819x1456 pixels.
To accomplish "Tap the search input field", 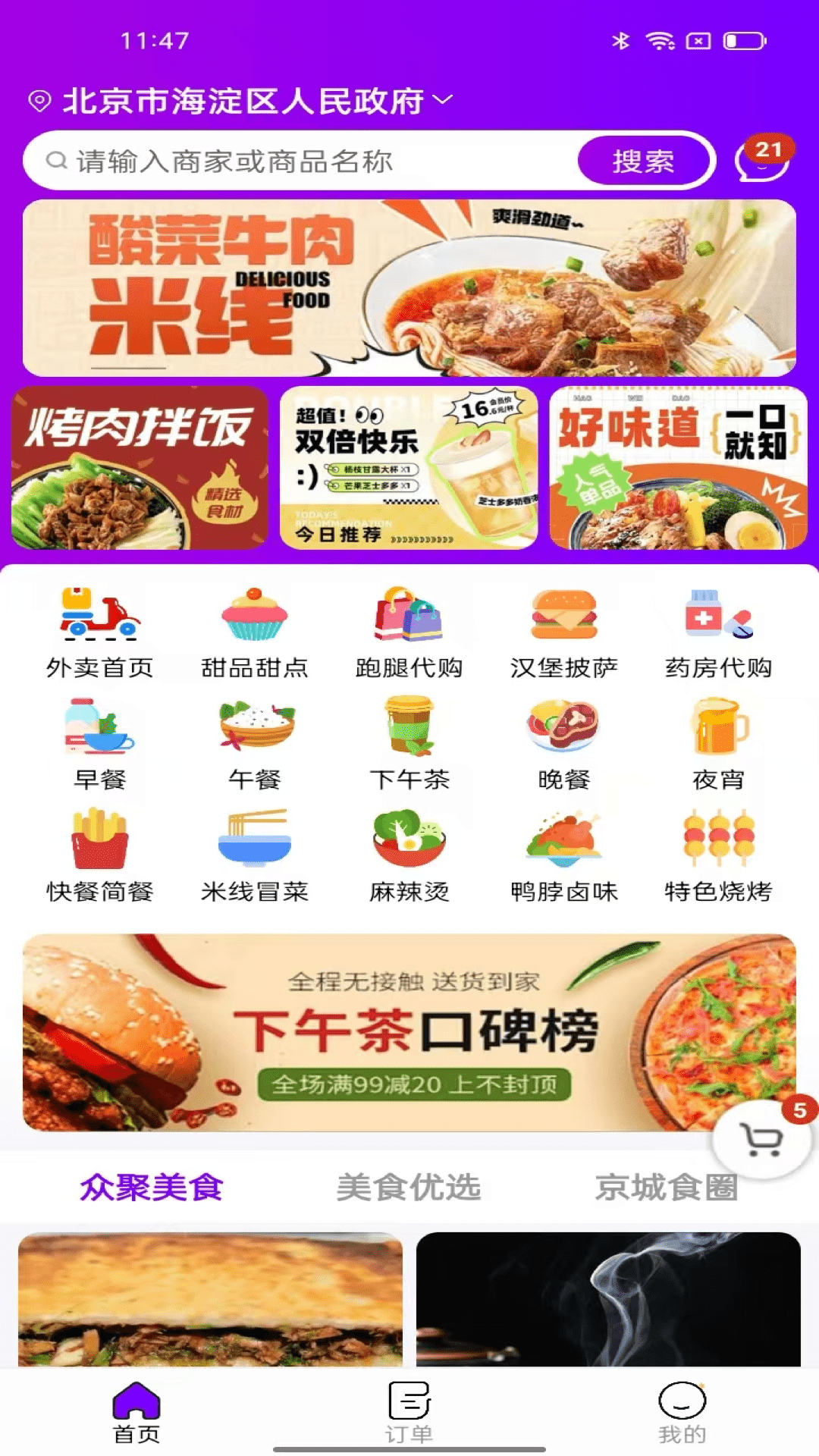I will [303, 159].
